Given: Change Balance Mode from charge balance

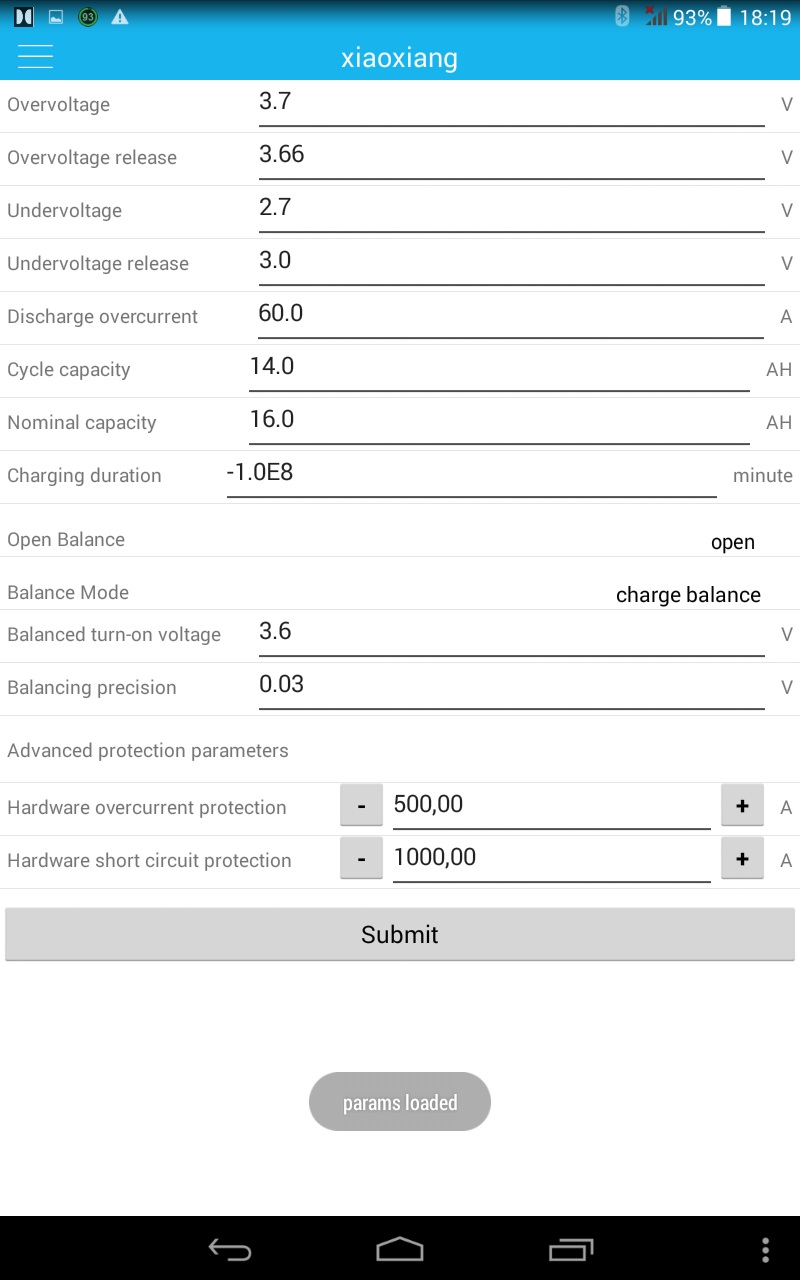Looking at the screenshot, I should [x=688, y=595].
